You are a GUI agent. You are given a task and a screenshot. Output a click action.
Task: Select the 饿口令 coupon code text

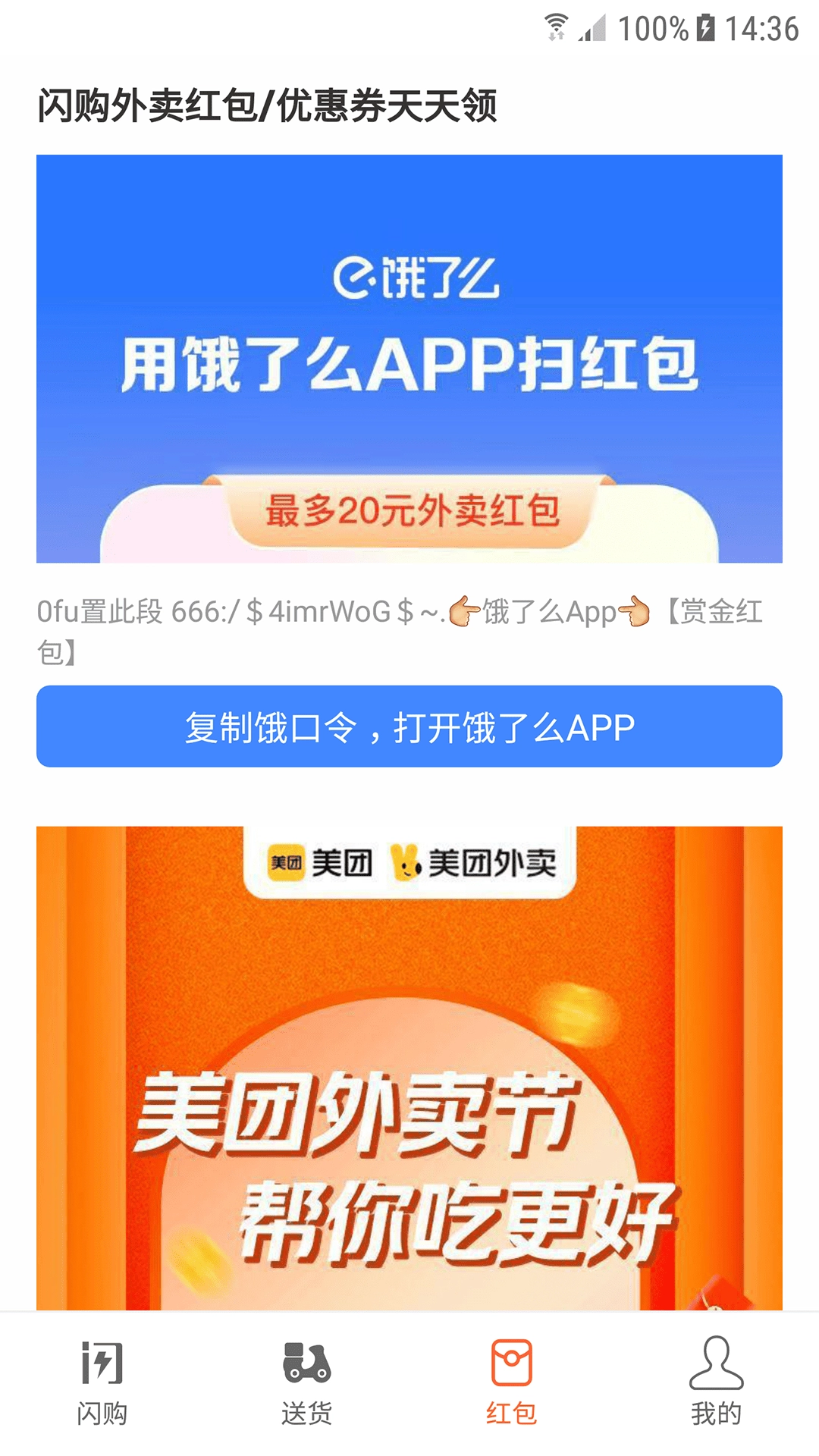[x=402, y=628]
